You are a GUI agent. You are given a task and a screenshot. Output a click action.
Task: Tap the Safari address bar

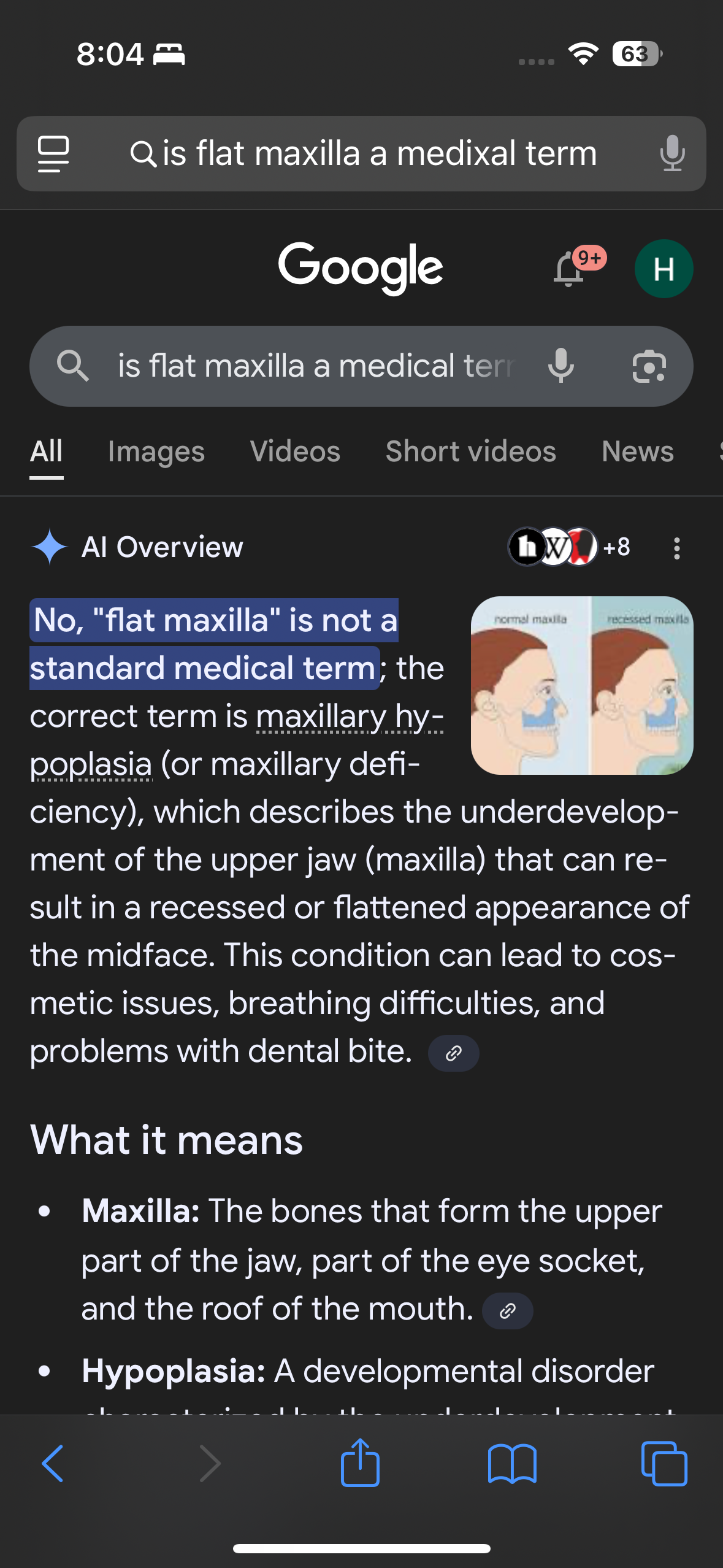(362, 153)
